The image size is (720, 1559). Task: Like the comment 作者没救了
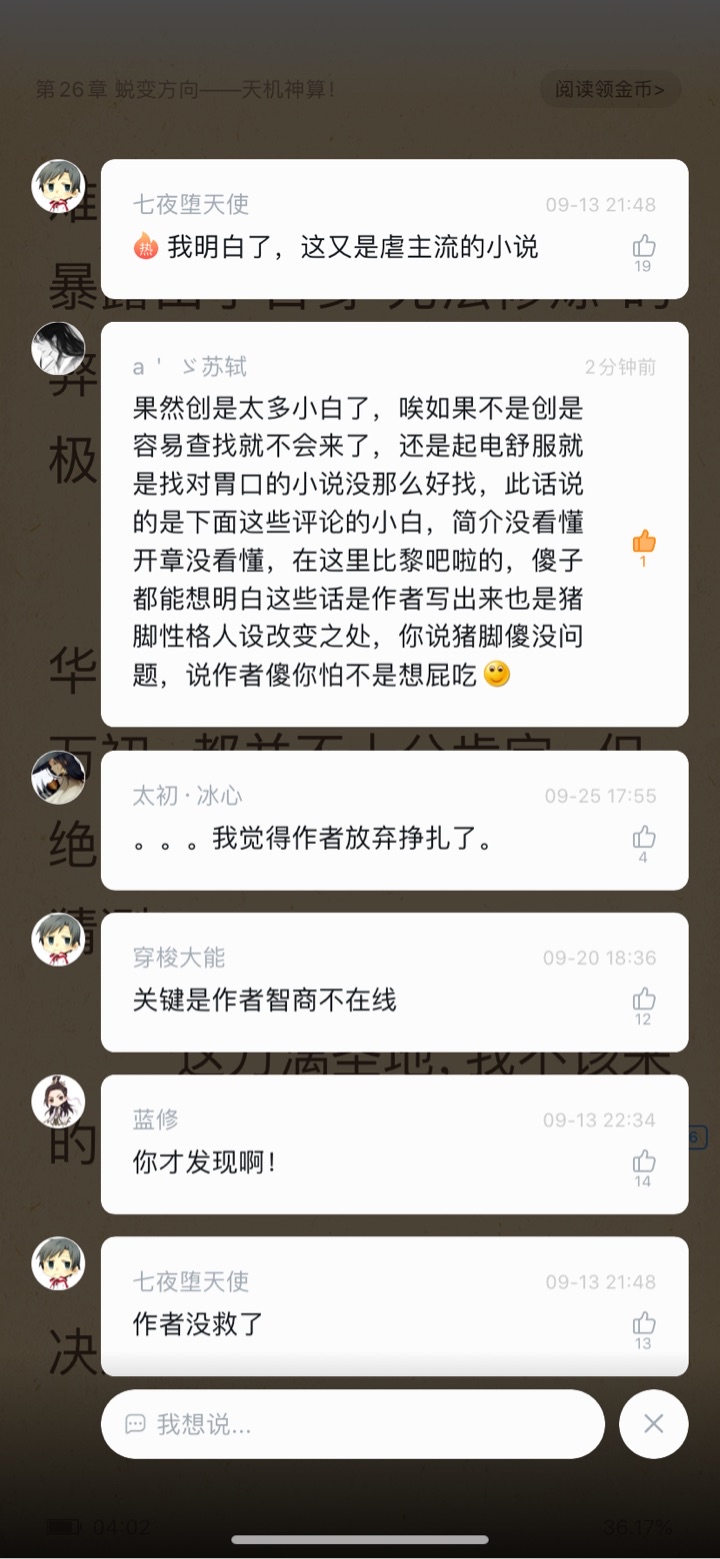[x=644, y=1323]
